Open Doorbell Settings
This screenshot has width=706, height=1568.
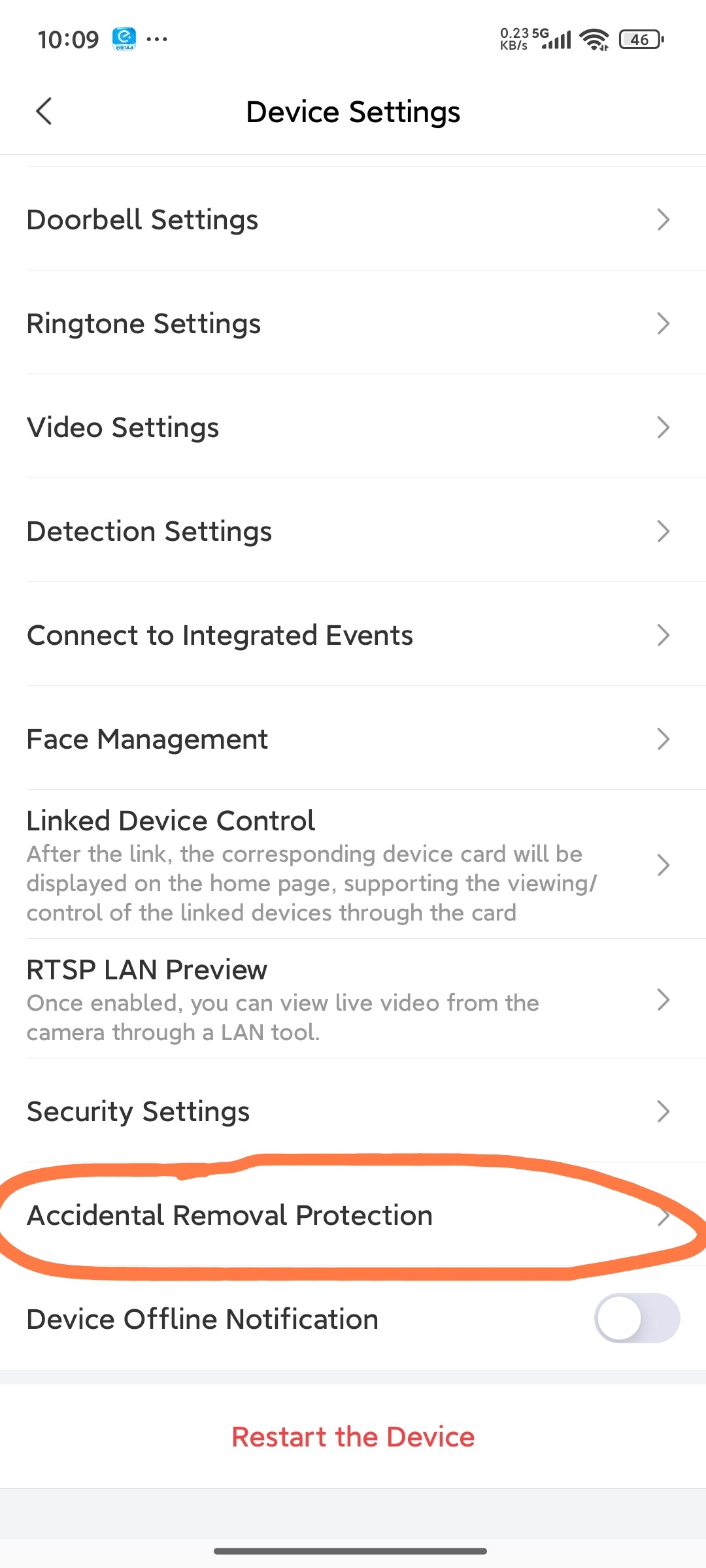click(x=353, y=220)
